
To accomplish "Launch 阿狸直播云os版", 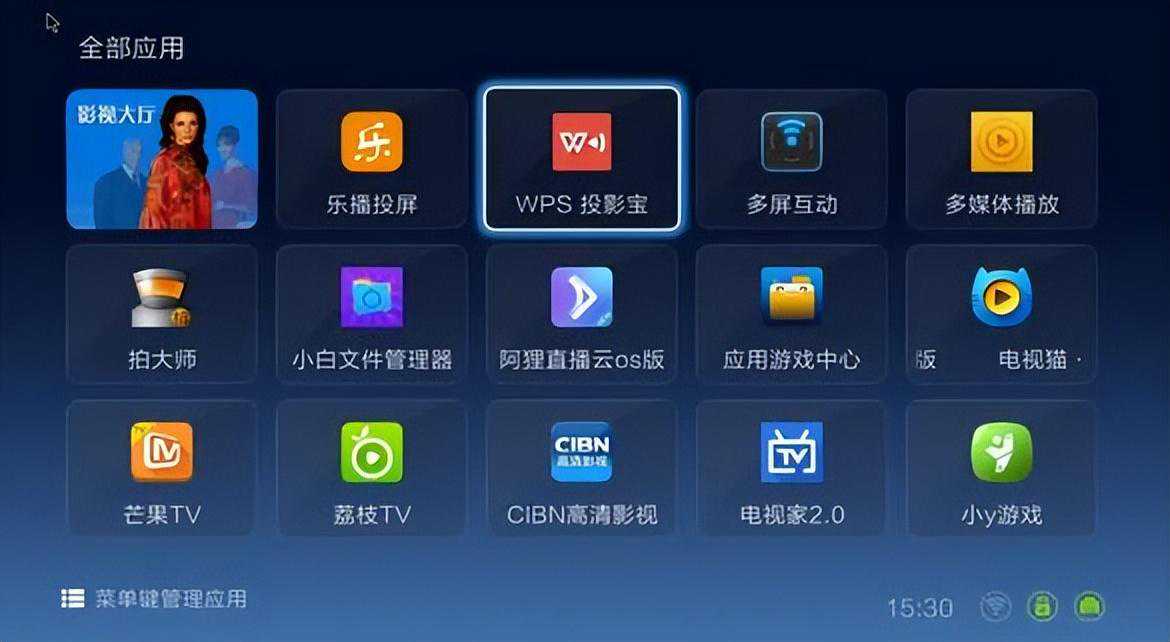I will click(582, 314).
